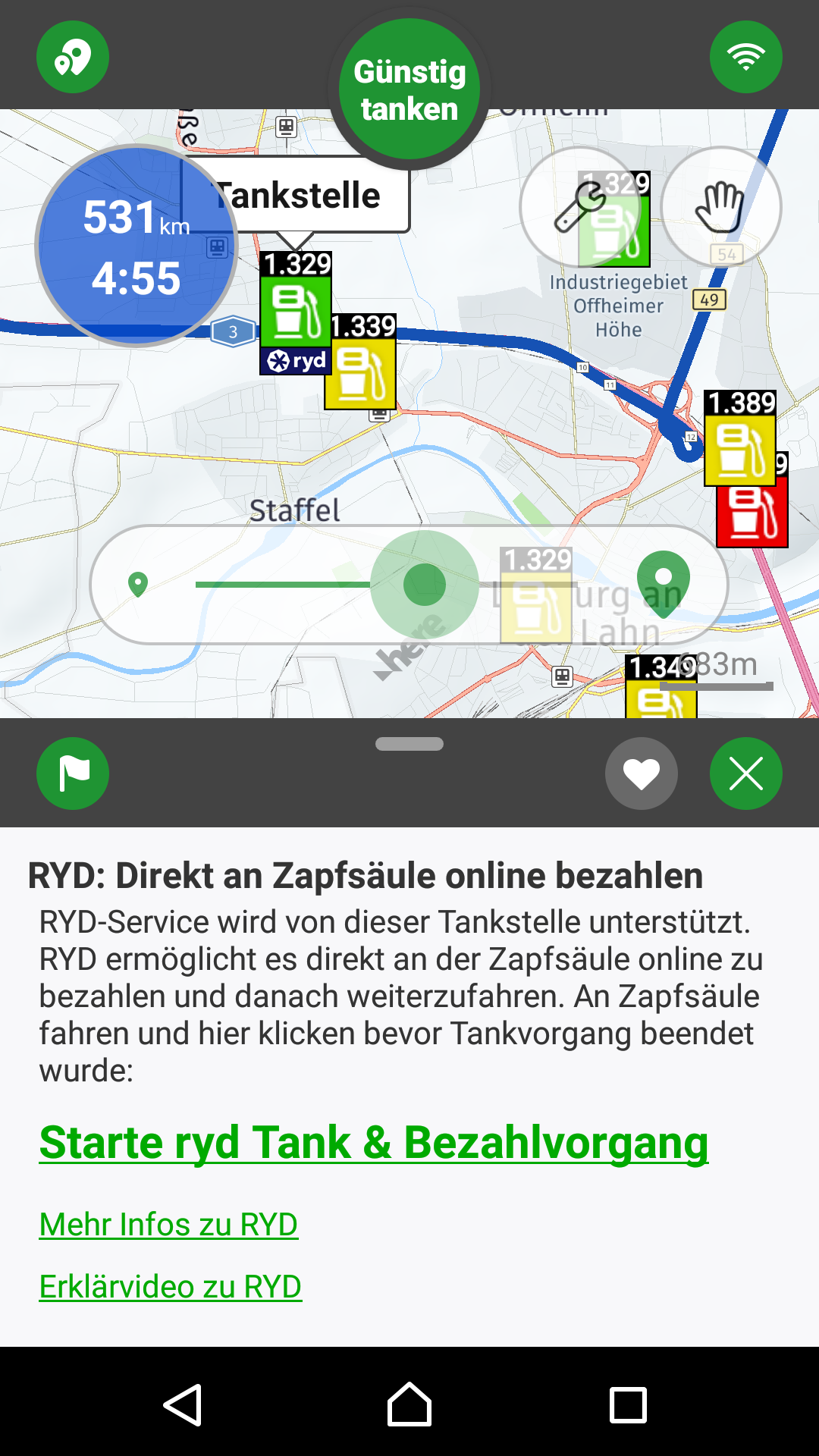819x1456 pixels.
Task: Open Mehr Infos zu RYD link
Action: 168,1224
